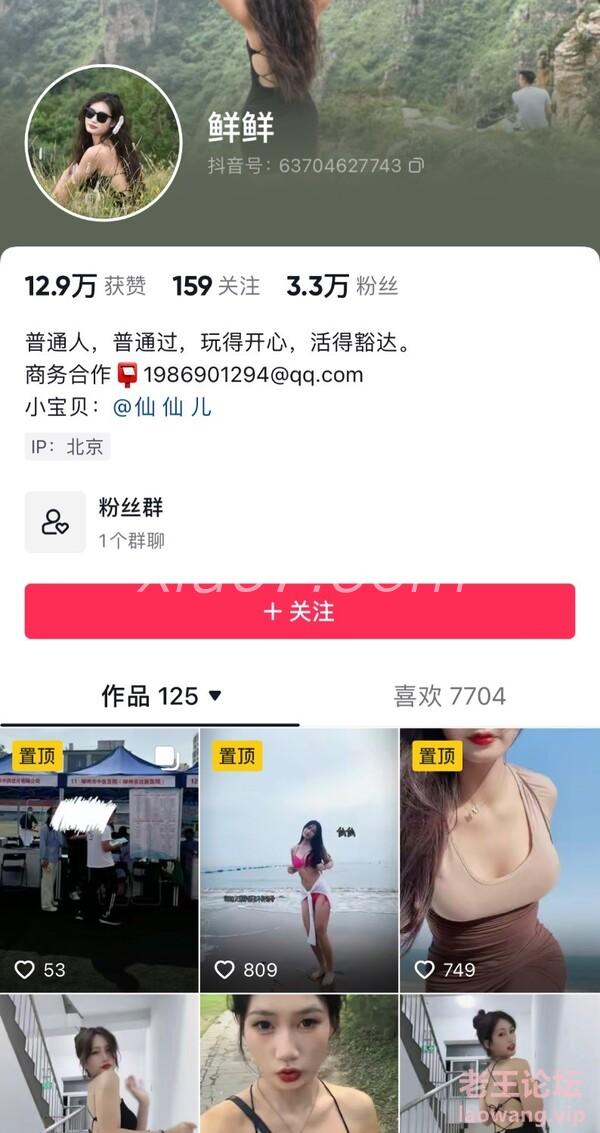Open the pinned beach video with 809 likes
This screenshot has height=1133, width=600.
pos(299,860)
